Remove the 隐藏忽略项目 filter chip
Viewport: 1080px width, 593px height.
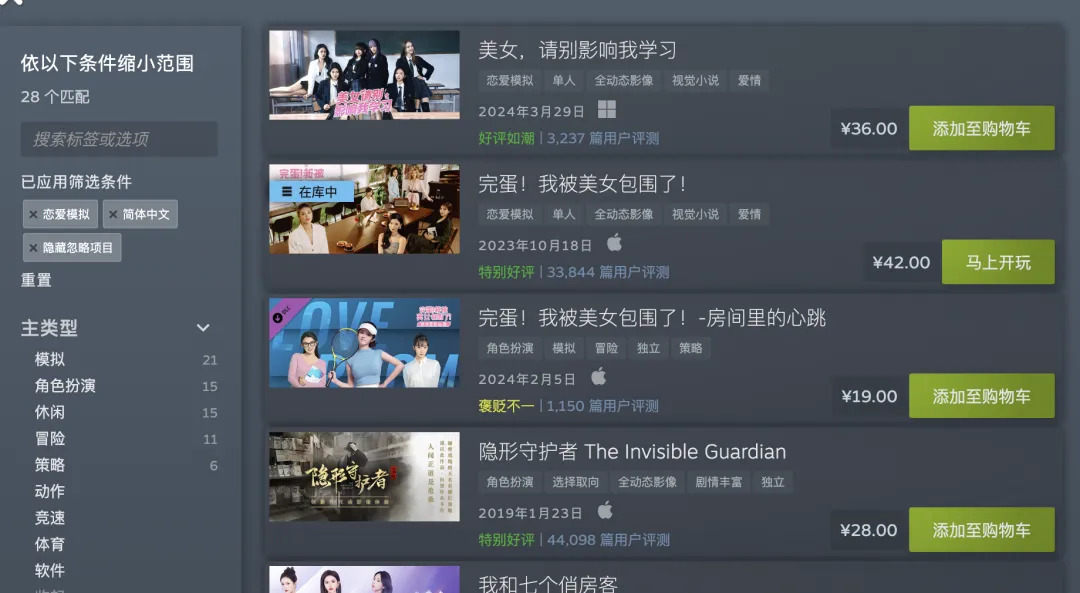[x=33, y=248]
